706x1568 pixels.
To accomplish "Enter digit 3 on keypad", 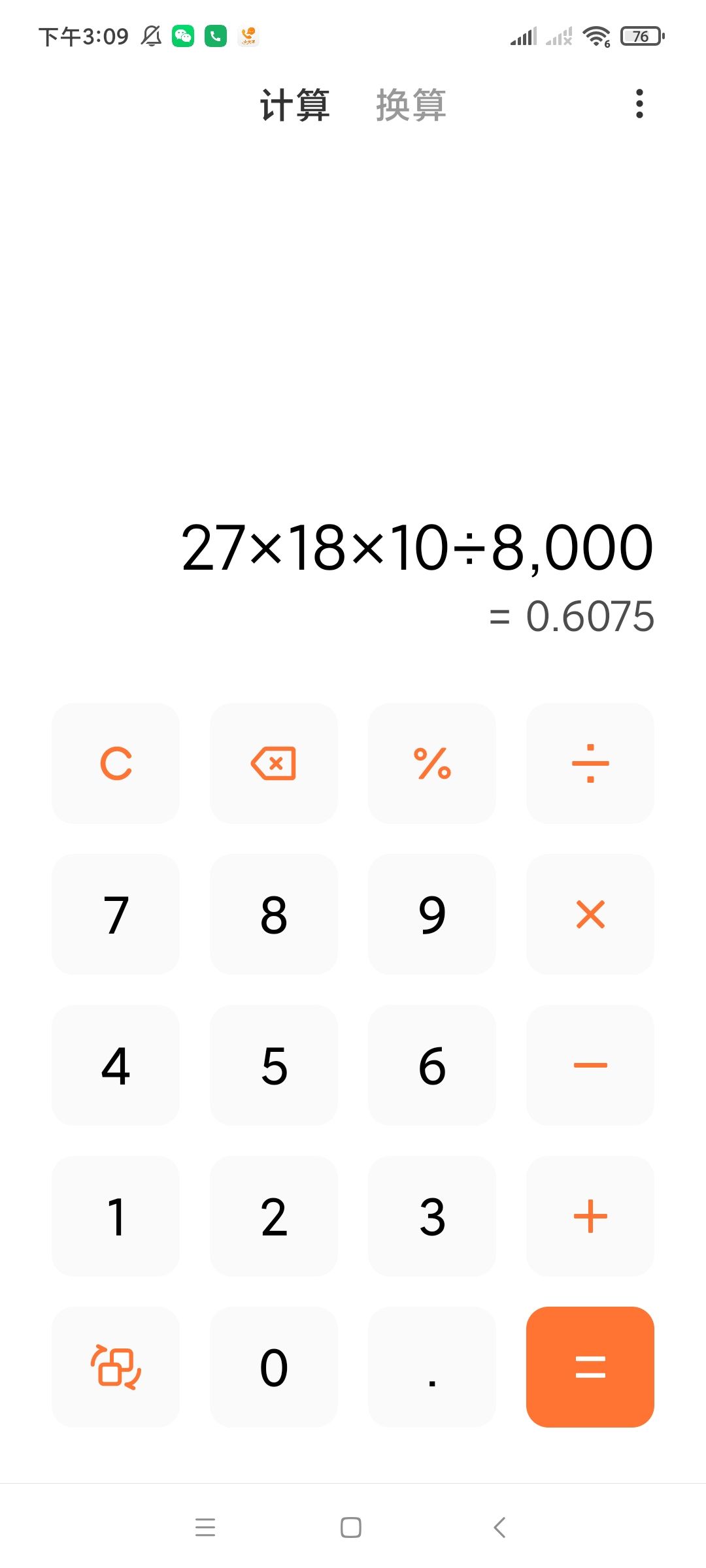I will tap(432, 1216).
